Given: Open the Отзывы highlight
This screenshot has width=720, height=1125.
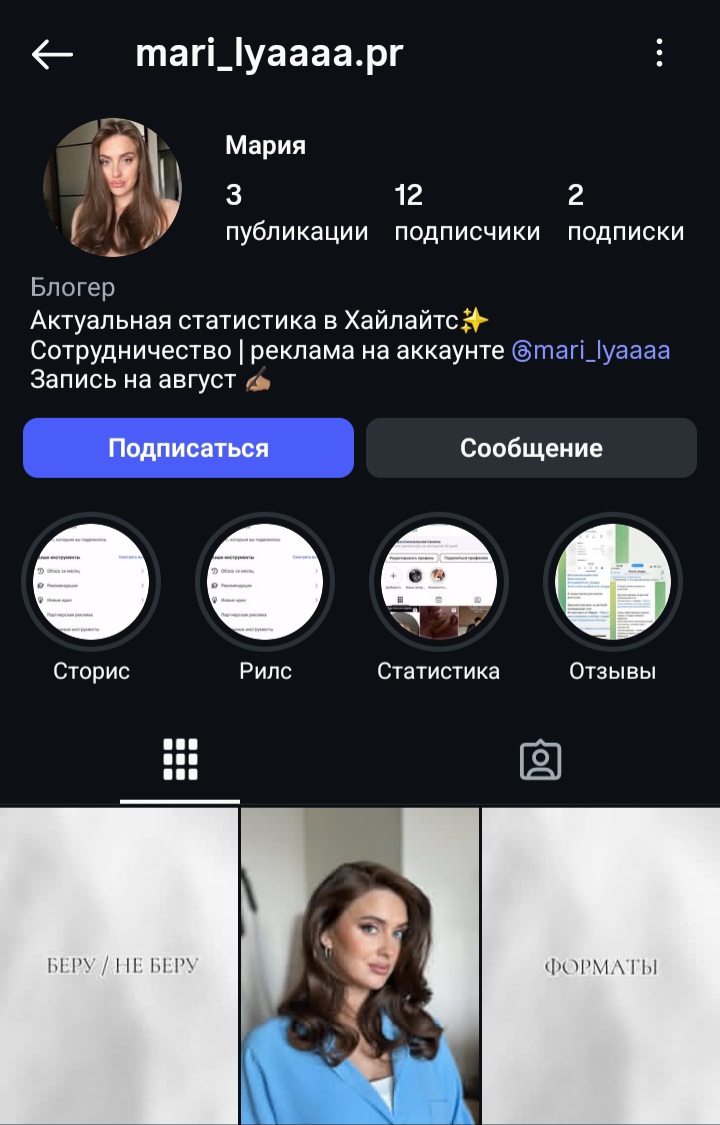Looking at the screenshot, I should click(x=612, y=582).
